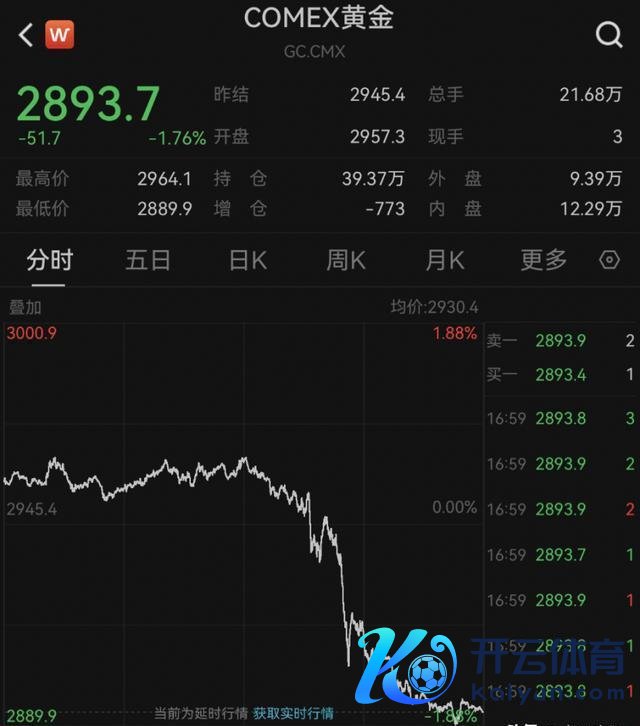Image resolution: width=640 pixels, height=726 pixels.
Task: Tap the 获取实时行情 link
Action: pos(293,714)
